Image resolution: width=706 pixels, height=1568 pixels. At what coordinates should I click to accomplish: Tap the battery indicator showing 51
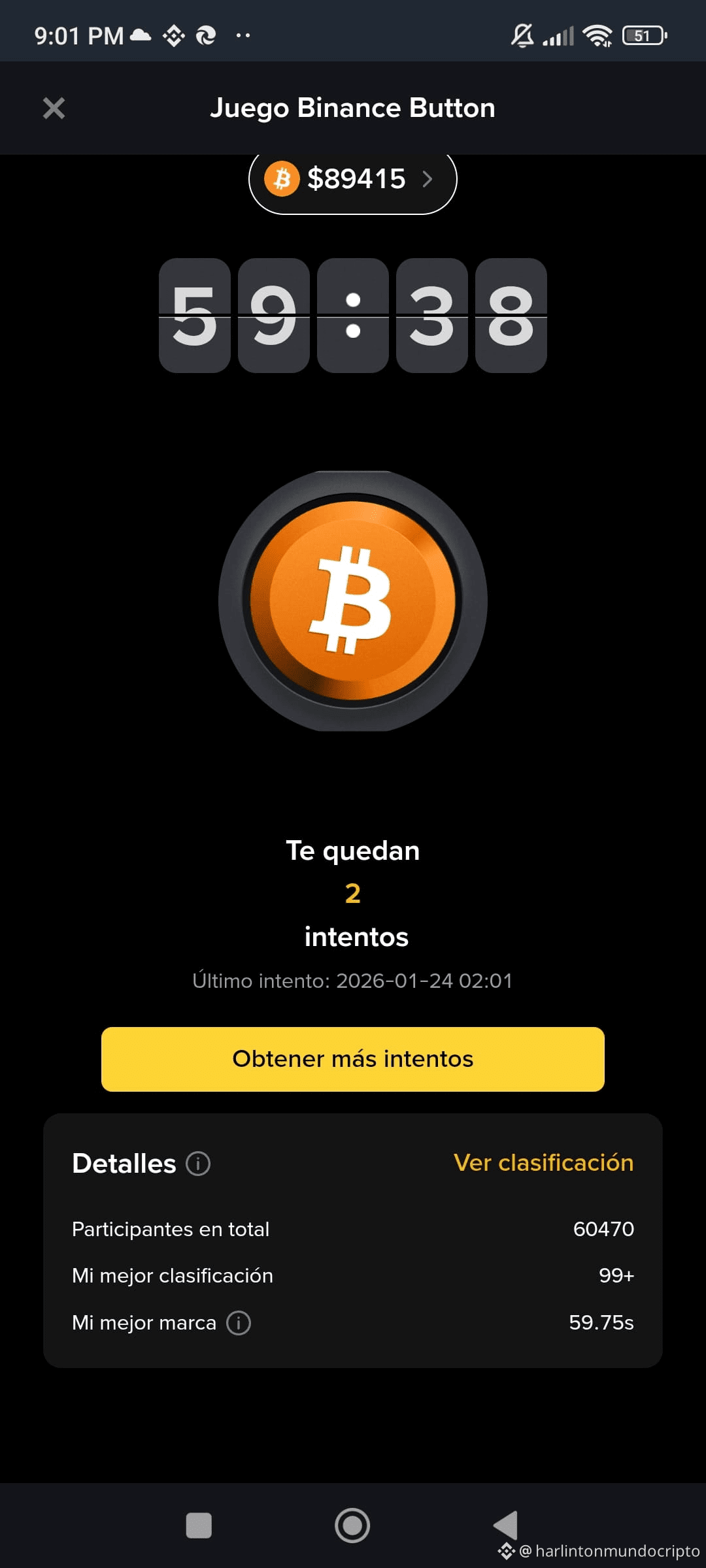tap(643, 36)
